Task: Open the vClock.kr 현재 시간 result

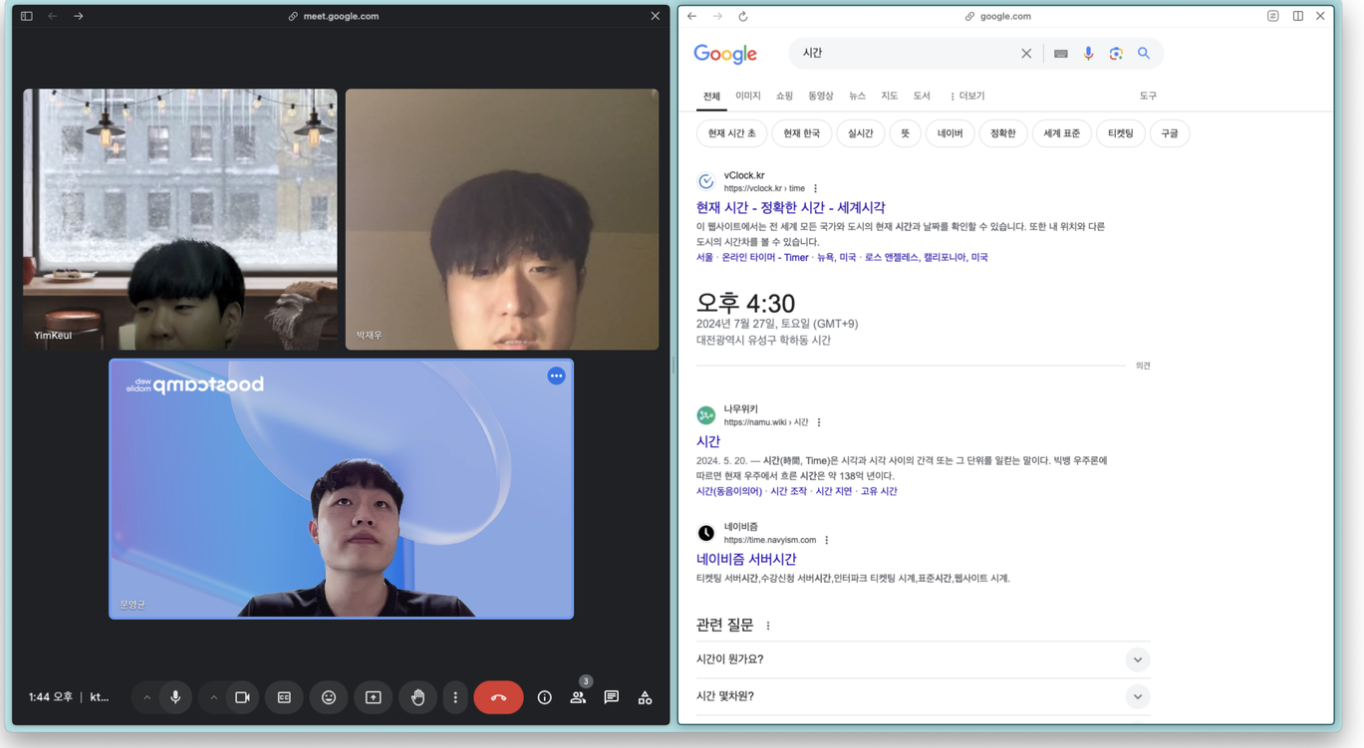Action: tap(790, 208)
